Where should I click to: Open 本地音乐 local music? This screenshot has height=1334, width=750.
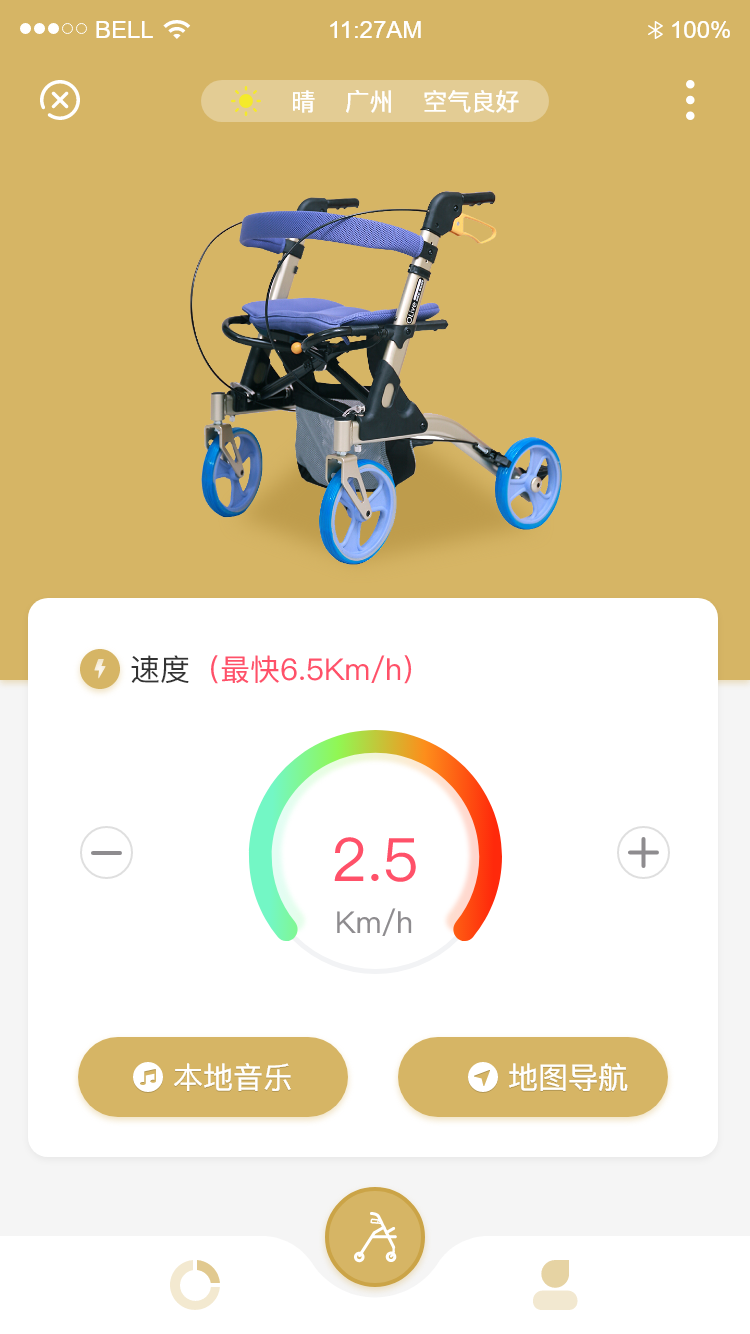[x=213, y=1077]
